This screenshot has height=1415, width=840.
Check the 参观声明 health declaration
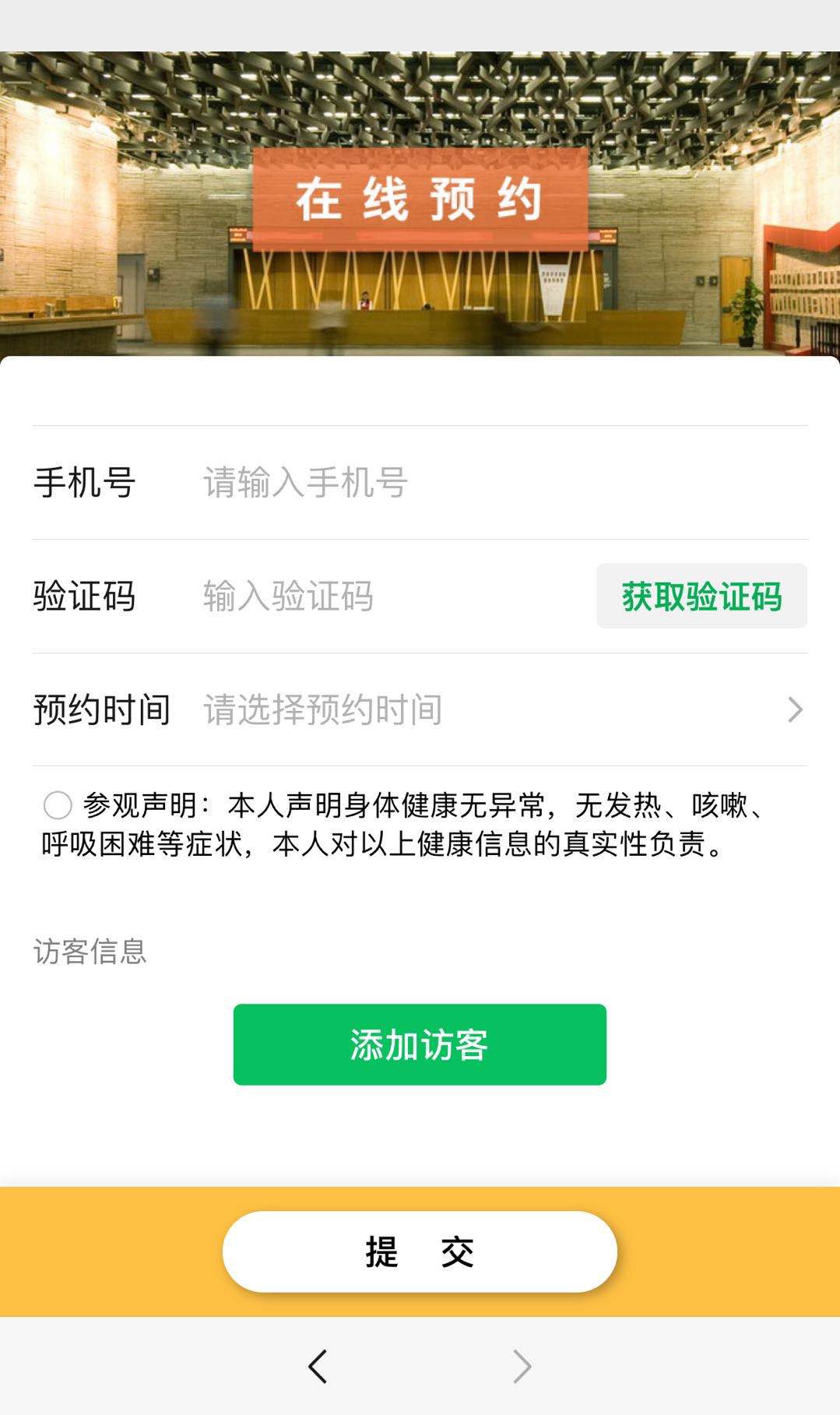58,805
